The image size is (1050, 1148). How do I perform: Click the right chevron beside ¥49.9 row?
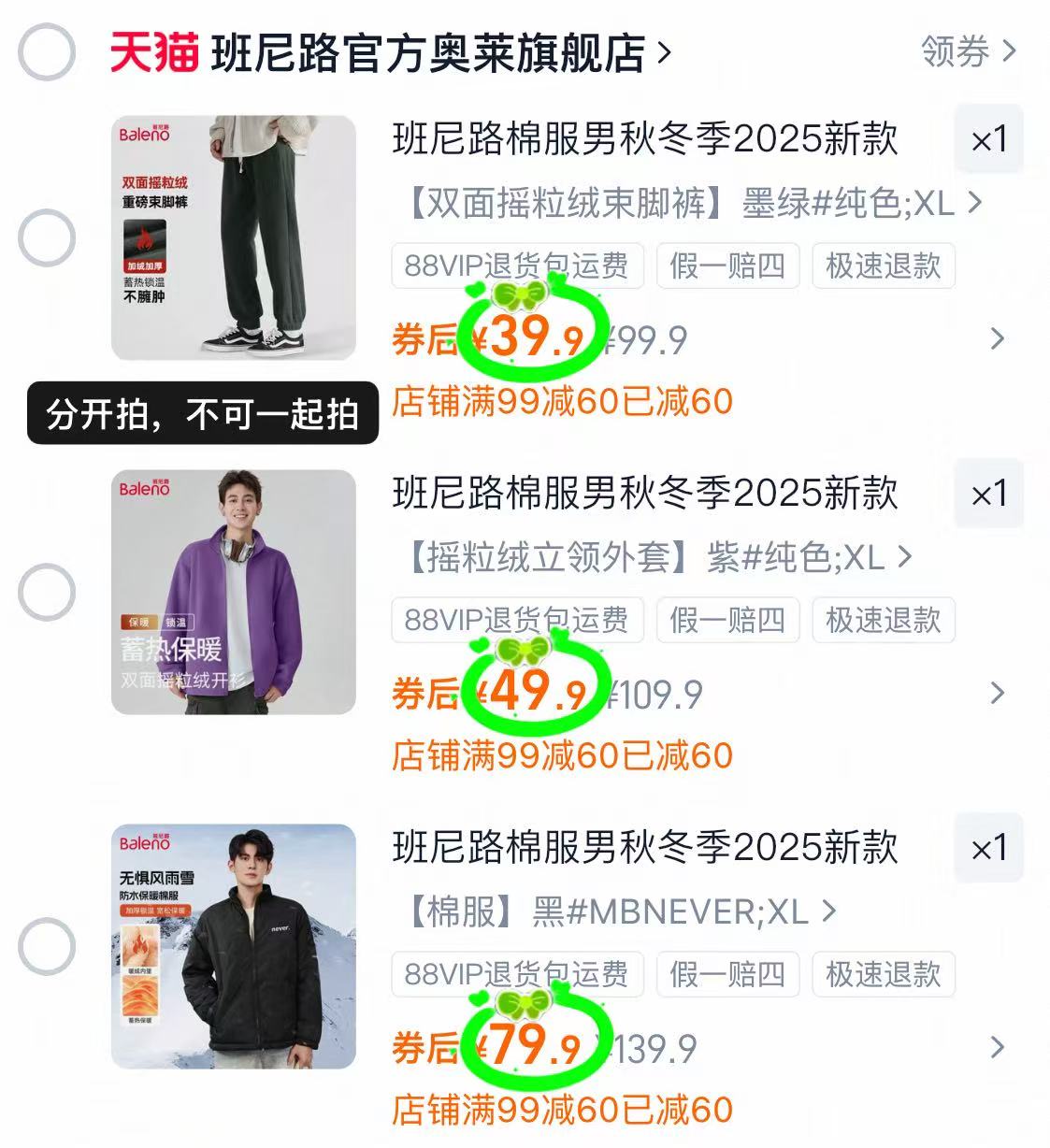tap(997, 692)
